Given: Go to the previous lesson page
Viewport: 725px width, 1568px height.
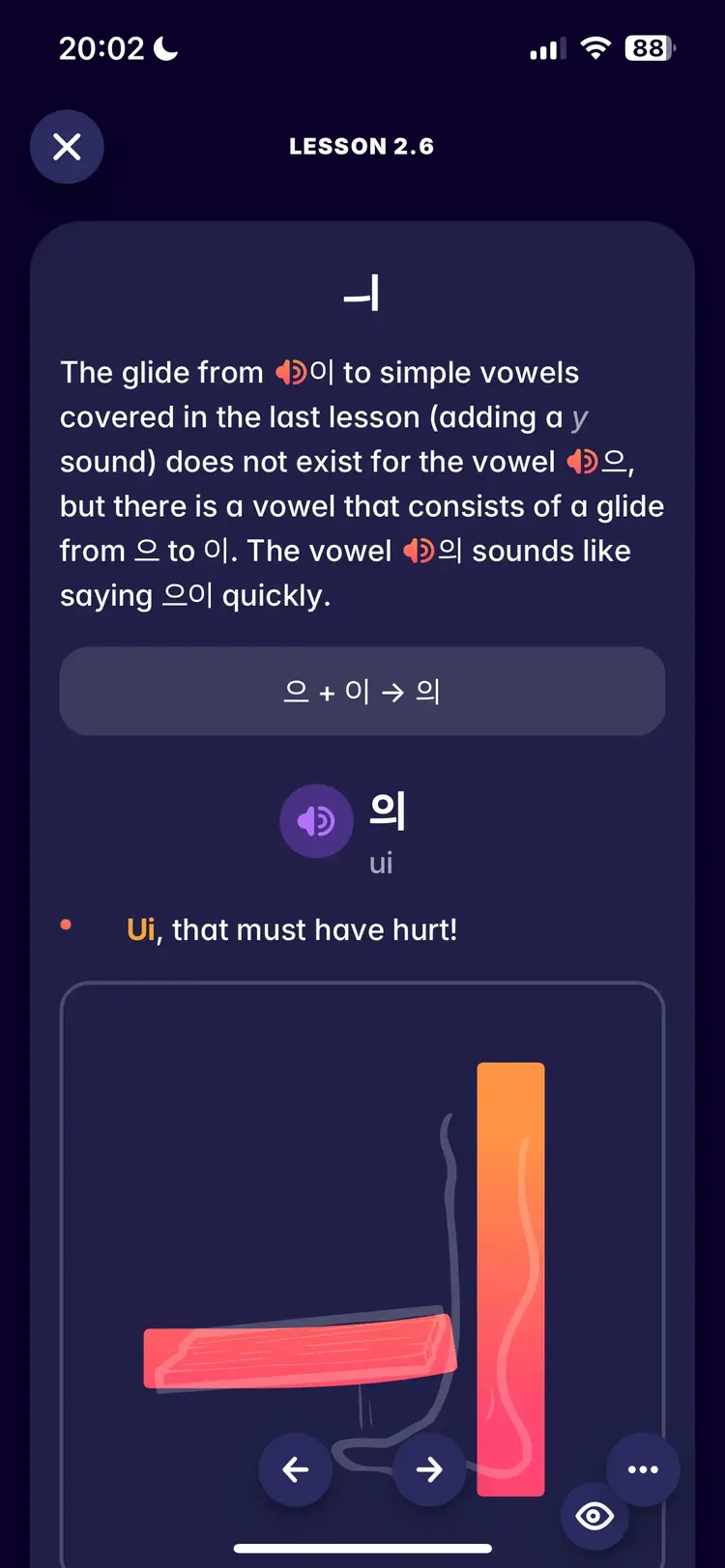Looking at the screenshot, I should pos(295,1469).
